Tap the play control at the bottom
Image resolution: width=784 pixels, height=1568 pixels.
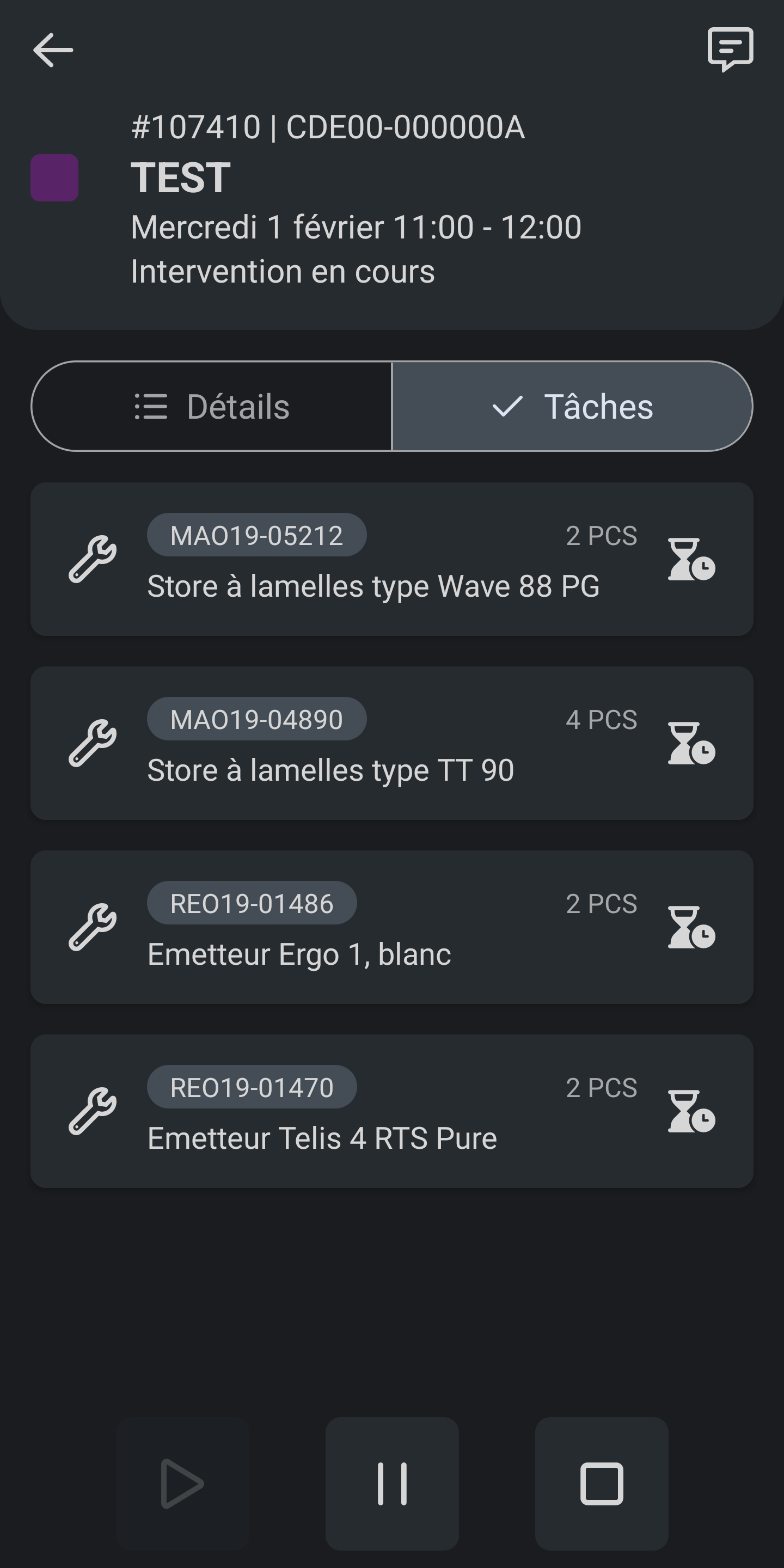(182, 1484)
